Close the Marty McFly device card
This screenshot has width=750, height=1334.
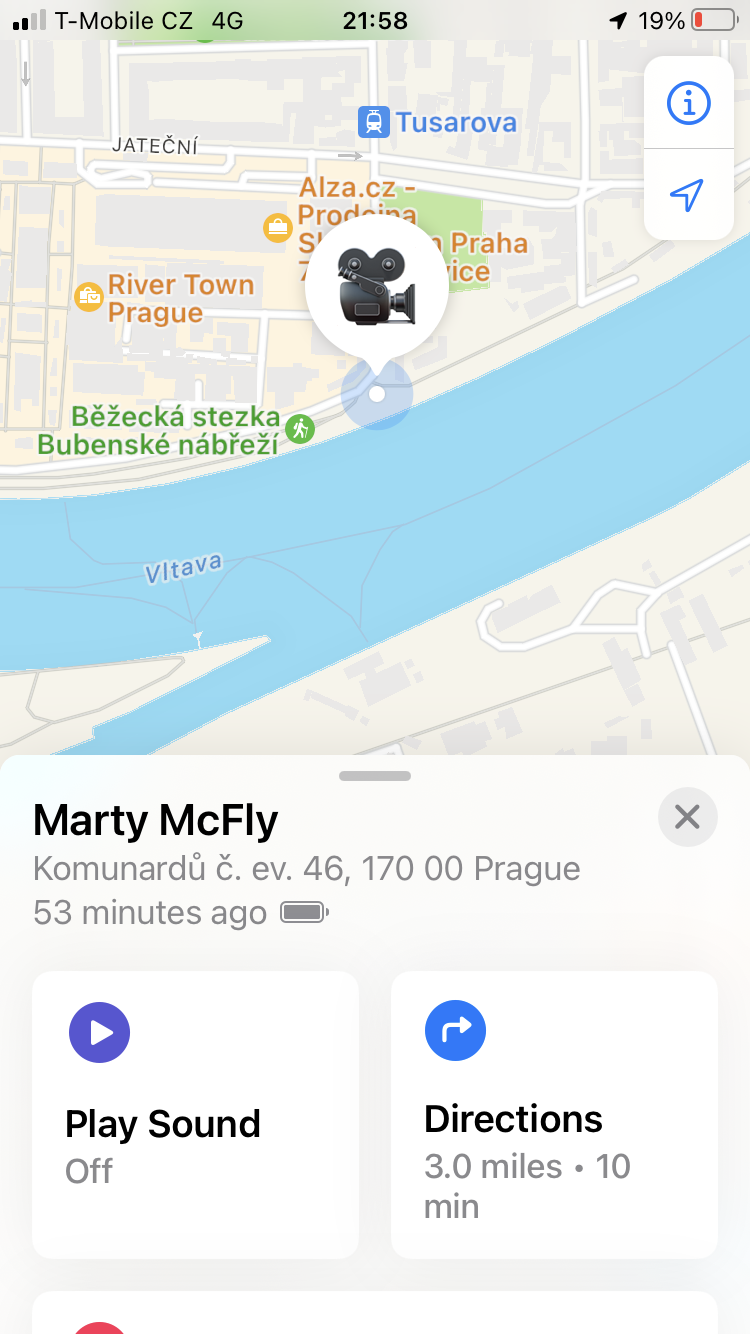click(x=687, y=817)
